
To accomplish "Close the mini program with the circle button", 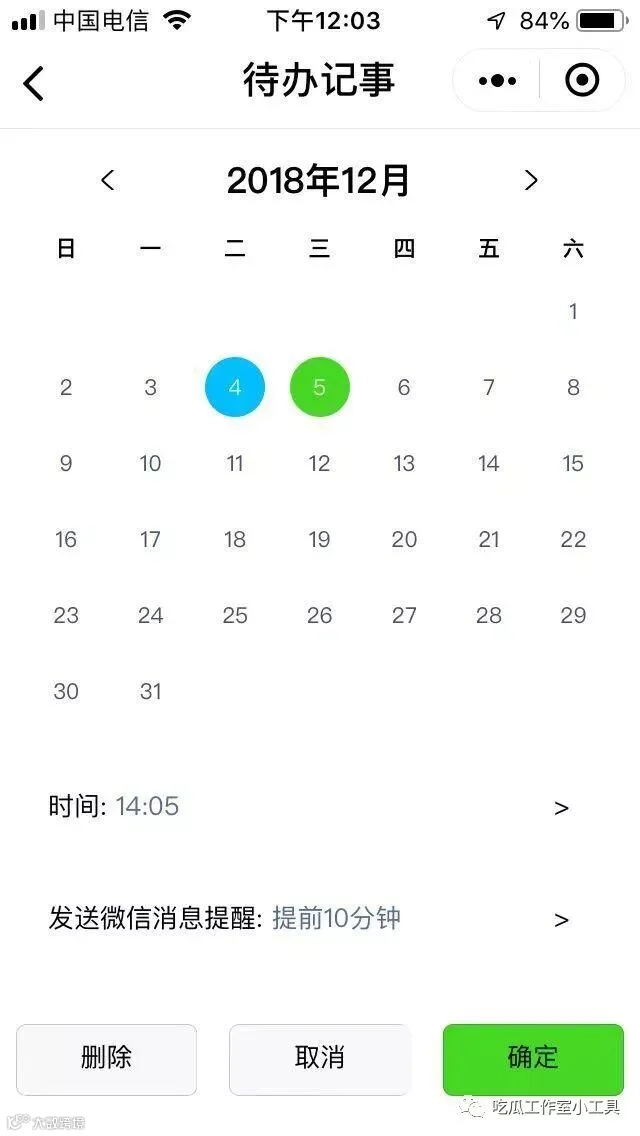I will point(581,80).
